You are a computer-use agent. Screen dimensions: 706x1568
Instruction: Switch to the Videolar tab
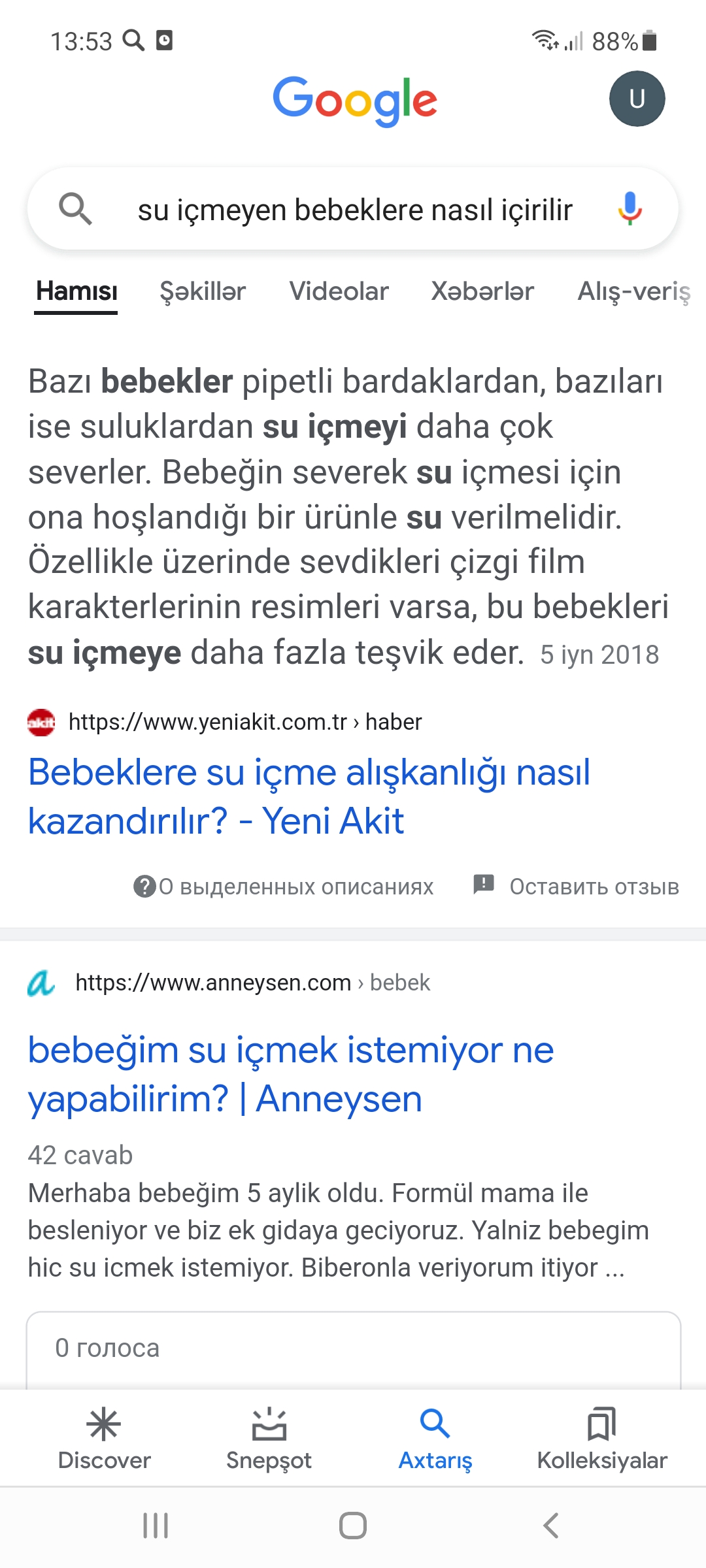[339, 292]
